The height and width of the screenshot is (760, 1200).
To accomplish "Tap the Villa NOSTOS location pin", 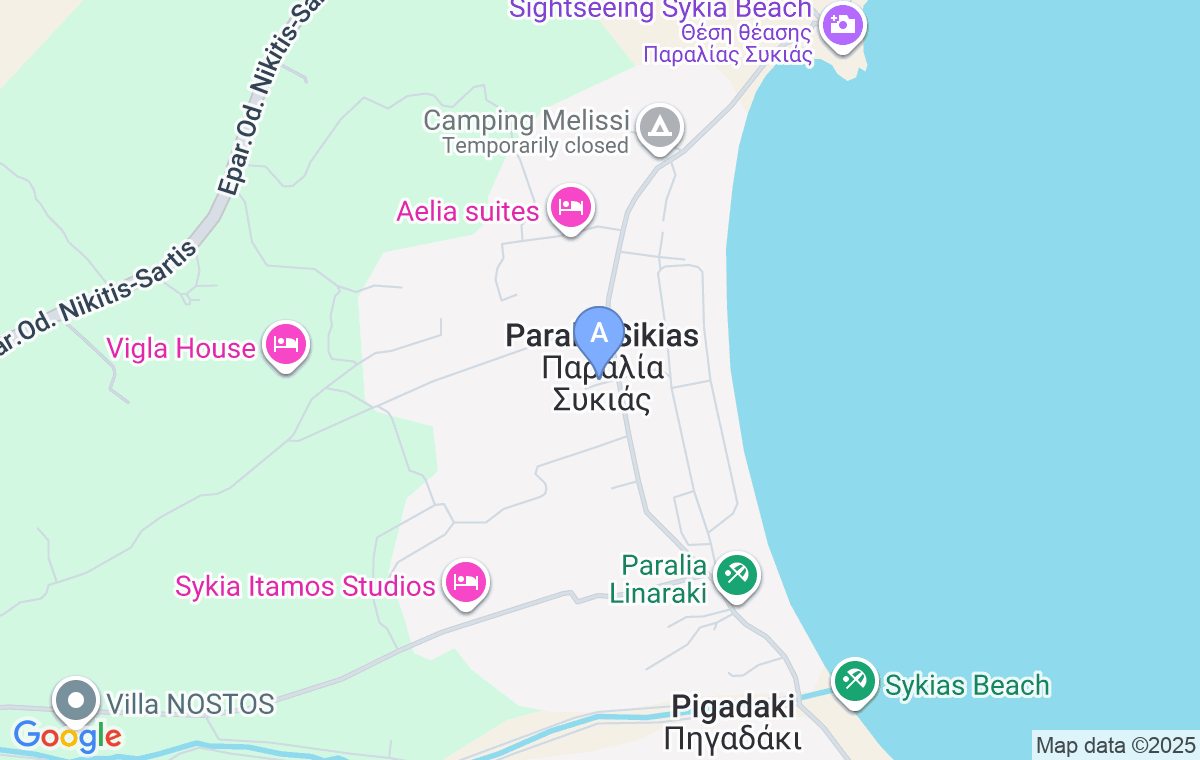I will (77, 700).
